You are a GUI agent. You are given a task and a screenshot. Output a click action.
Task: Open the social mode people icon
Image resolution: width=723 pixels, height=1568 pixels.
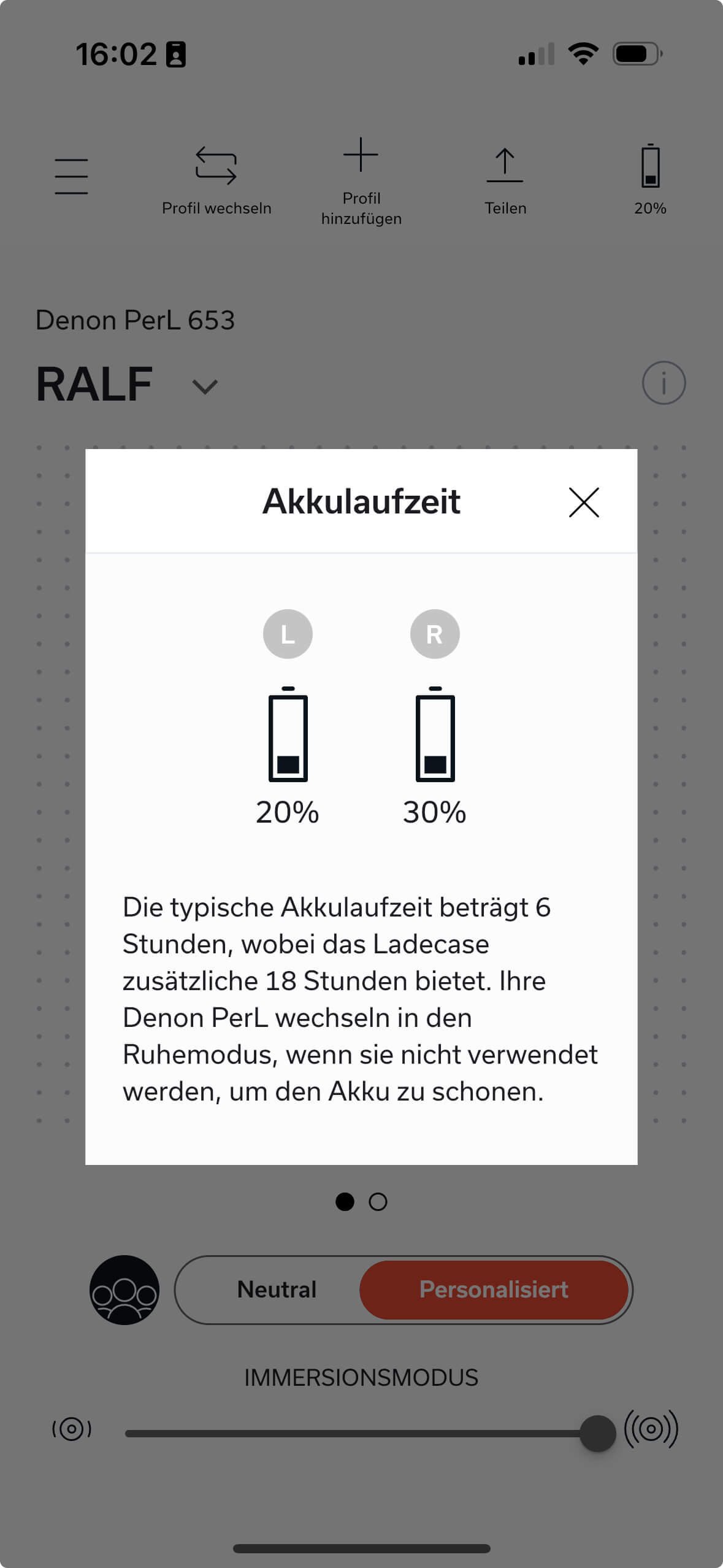click(x=124, y=1289)
